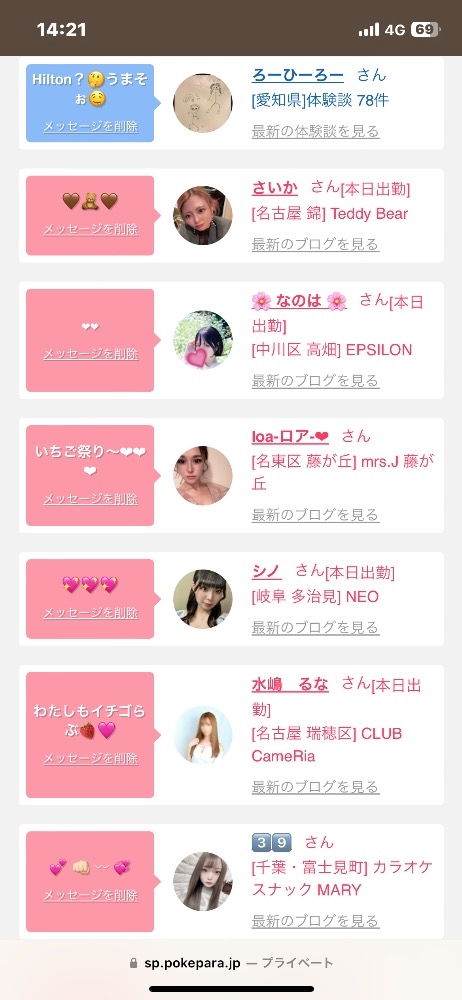Delete the teddy bear message to さいか
462x1000 pixels.
[91, 229]
